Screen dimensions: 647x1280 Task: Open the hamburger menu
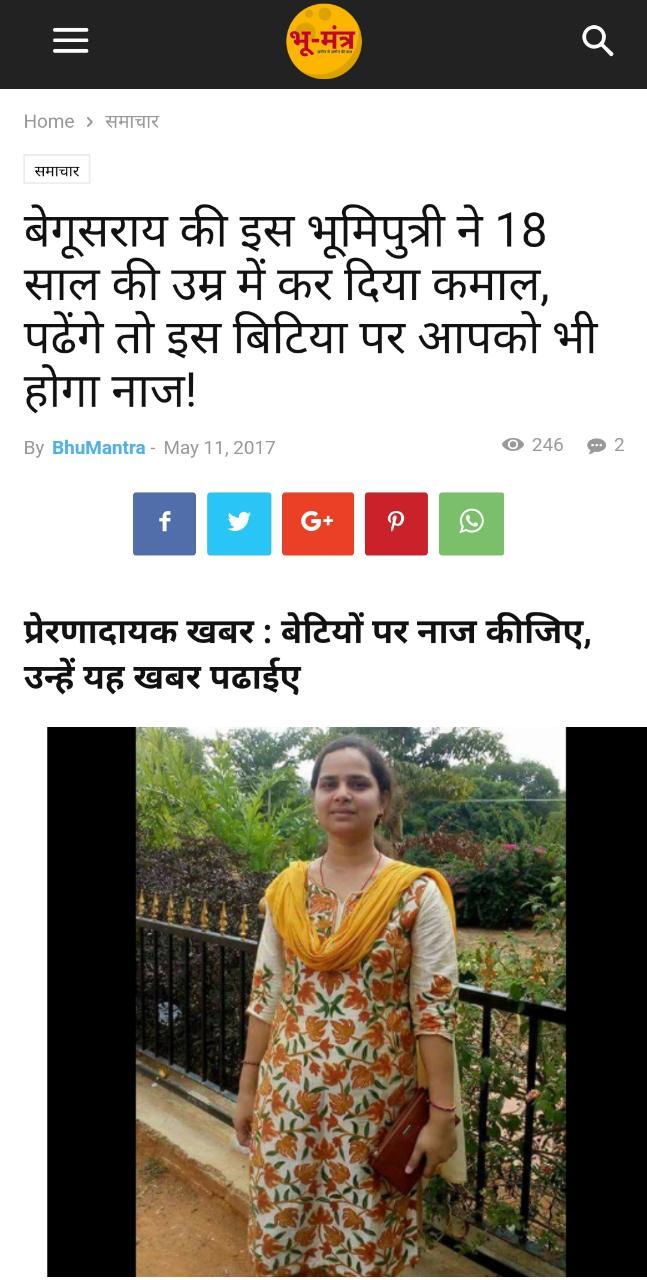click(71, 41)
